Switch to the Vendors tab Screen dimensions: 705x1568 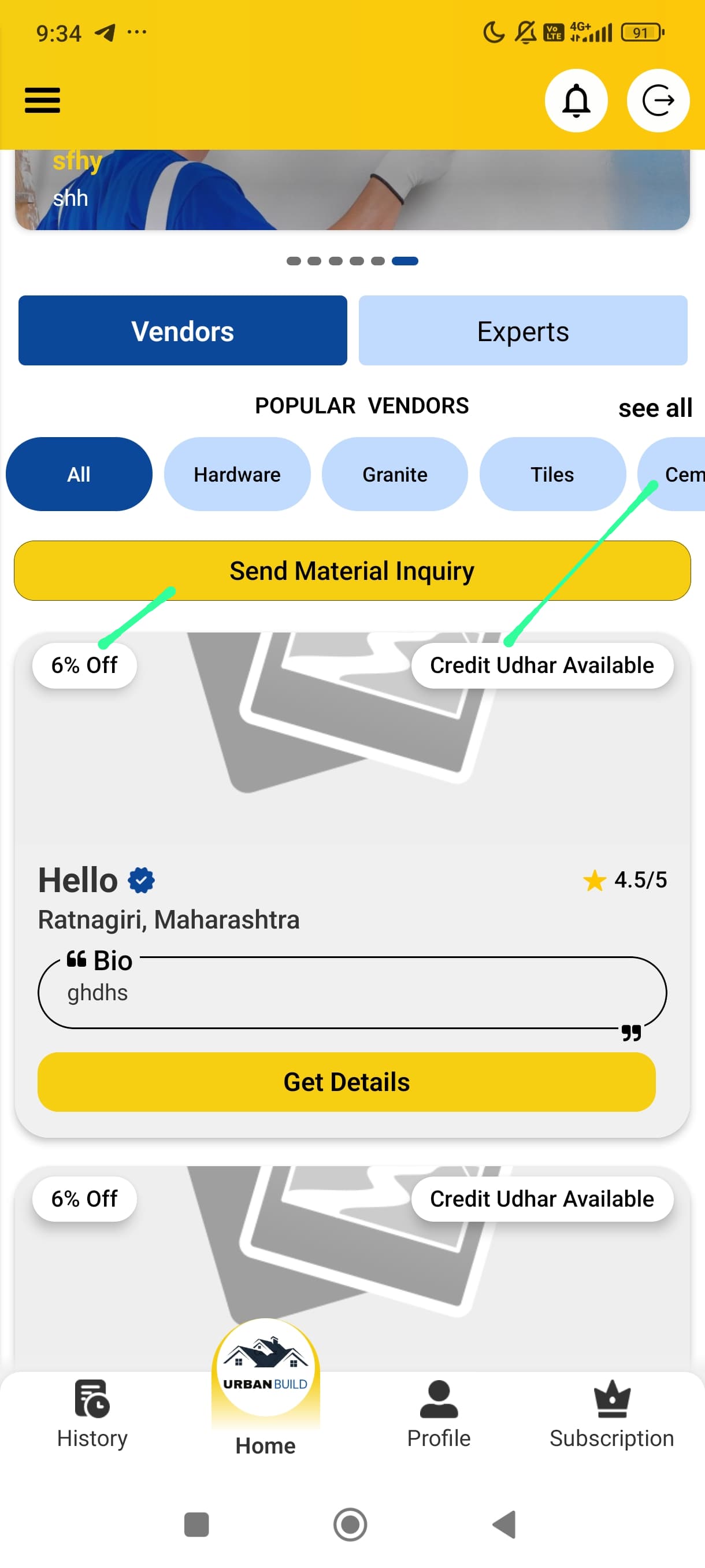(183, 331)
